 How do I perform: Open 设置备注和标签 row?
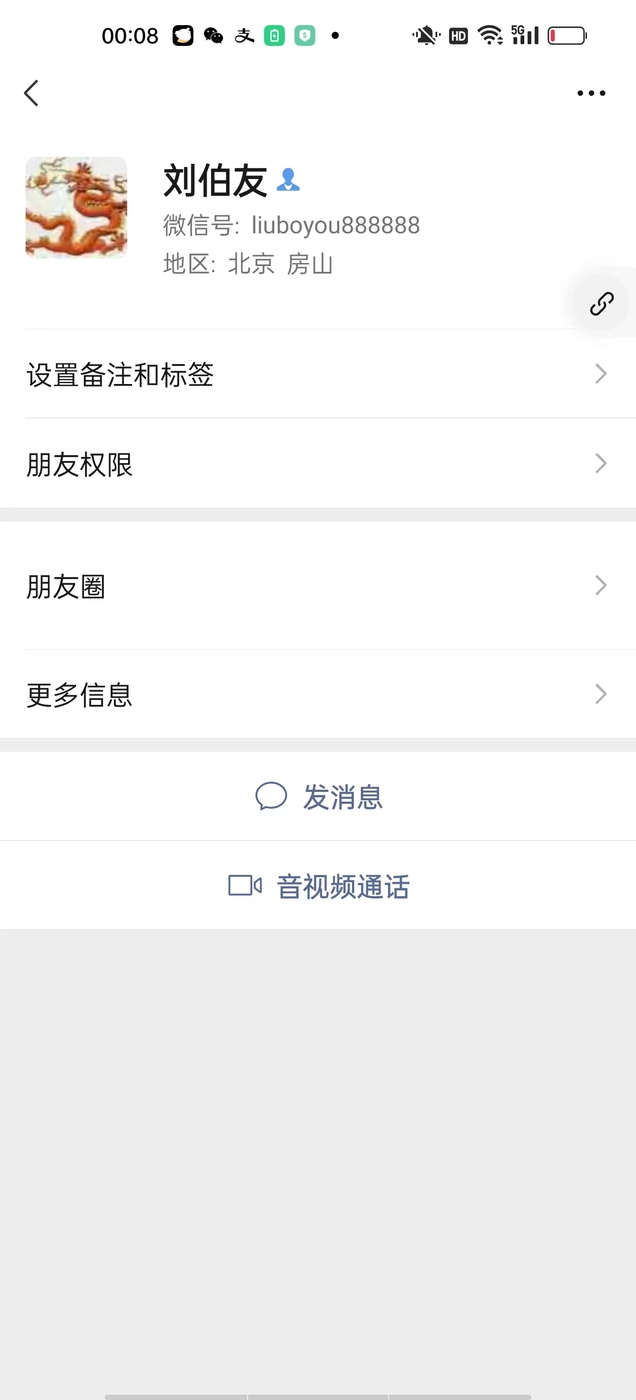coord(318,375)
